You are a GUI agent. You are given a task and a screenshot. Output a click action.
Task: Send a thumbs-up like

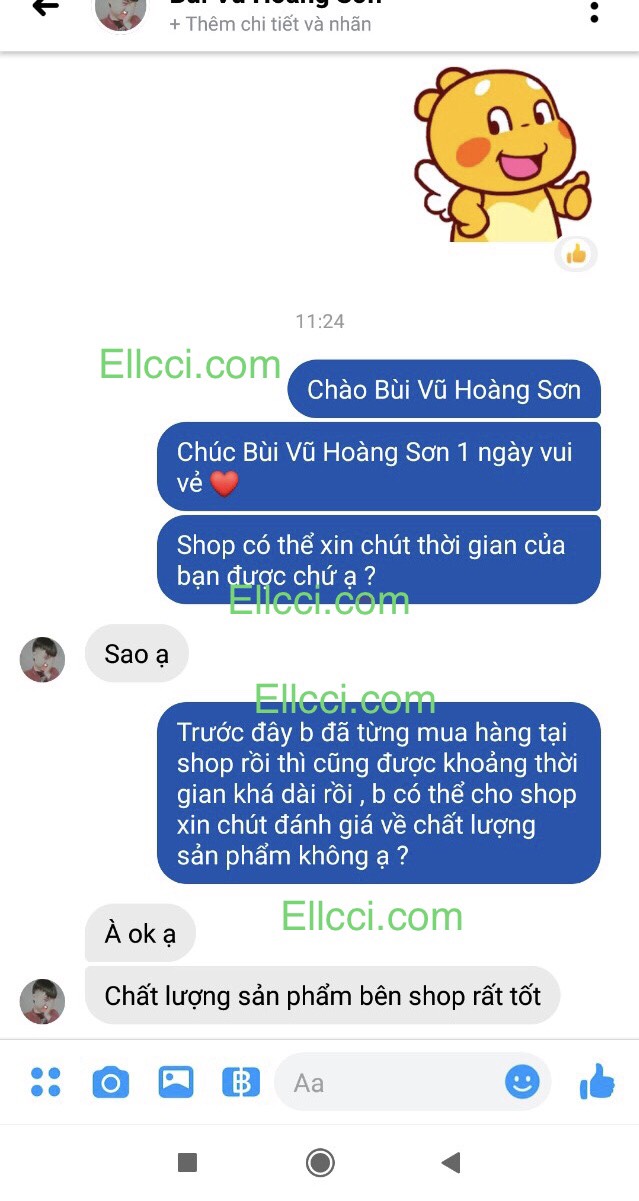point(597,1081)
